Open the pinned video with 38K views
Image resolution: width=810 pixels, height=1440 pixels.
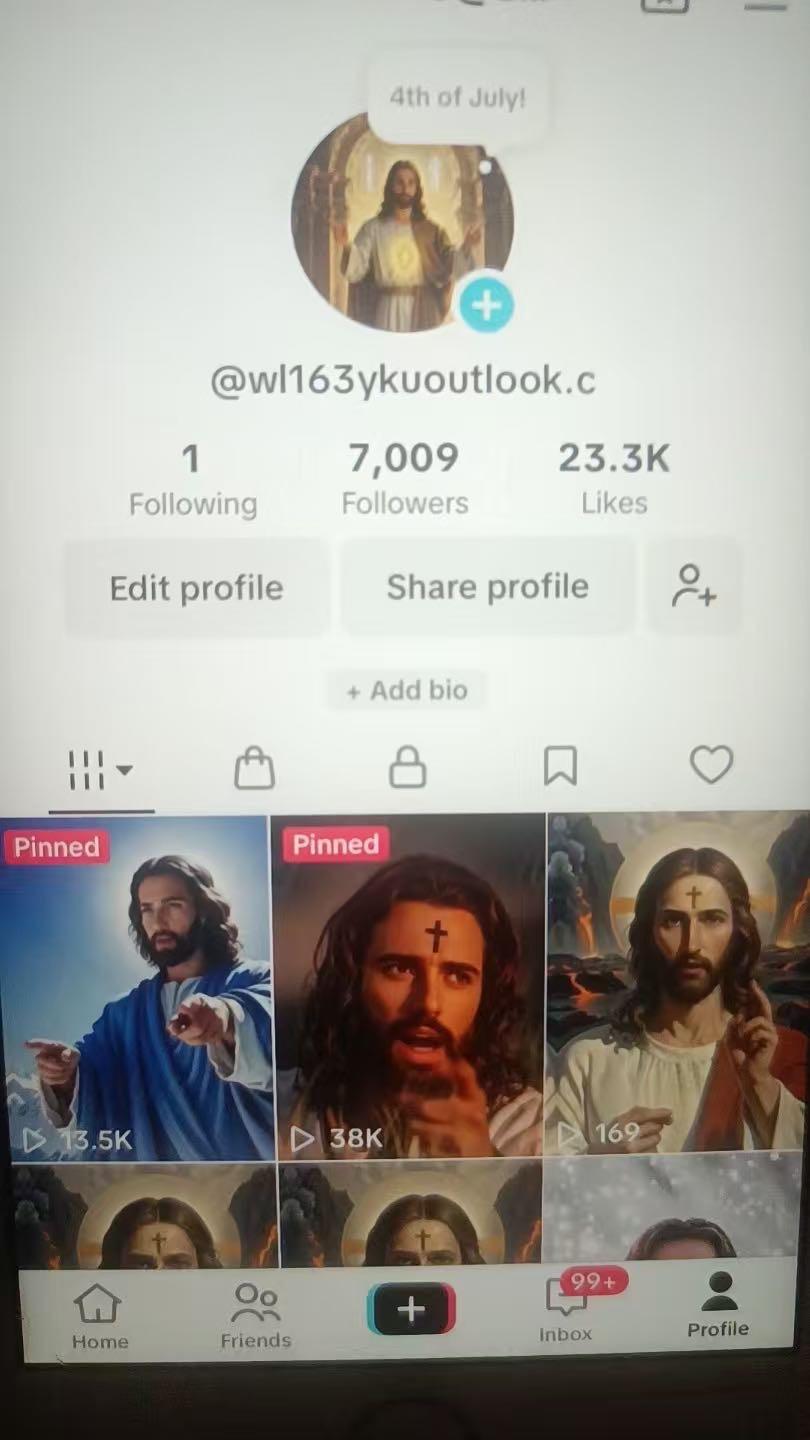pos(409,986)
